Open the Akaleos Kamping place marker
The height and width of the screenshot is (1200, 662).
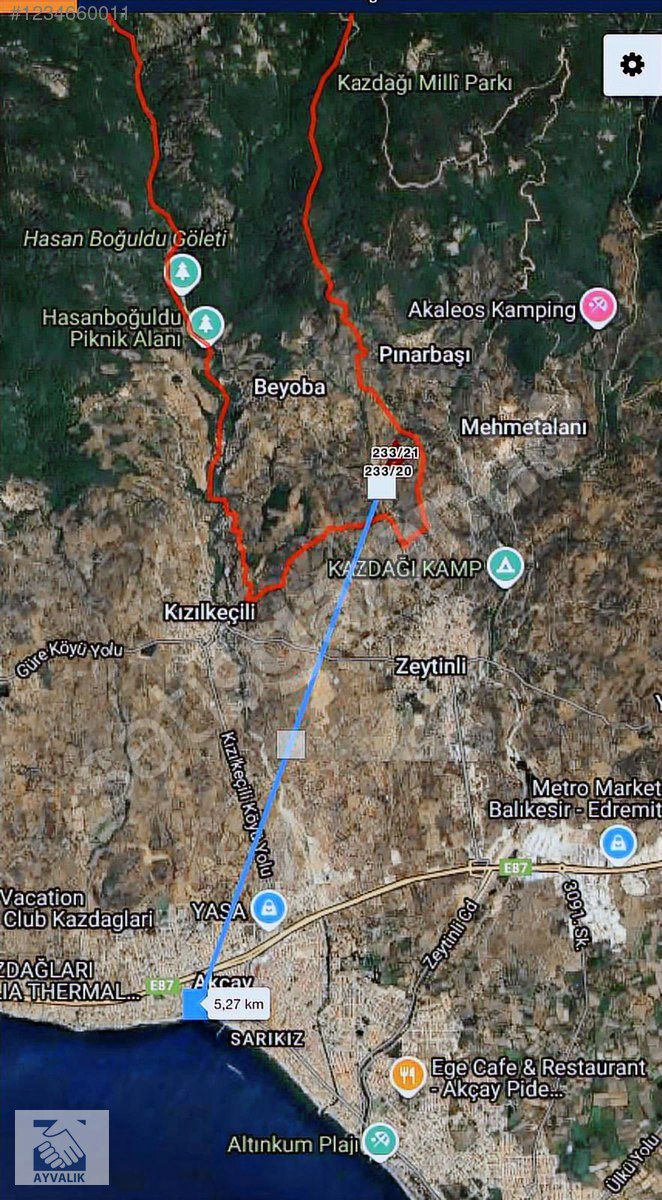click(x=598, y=308)
